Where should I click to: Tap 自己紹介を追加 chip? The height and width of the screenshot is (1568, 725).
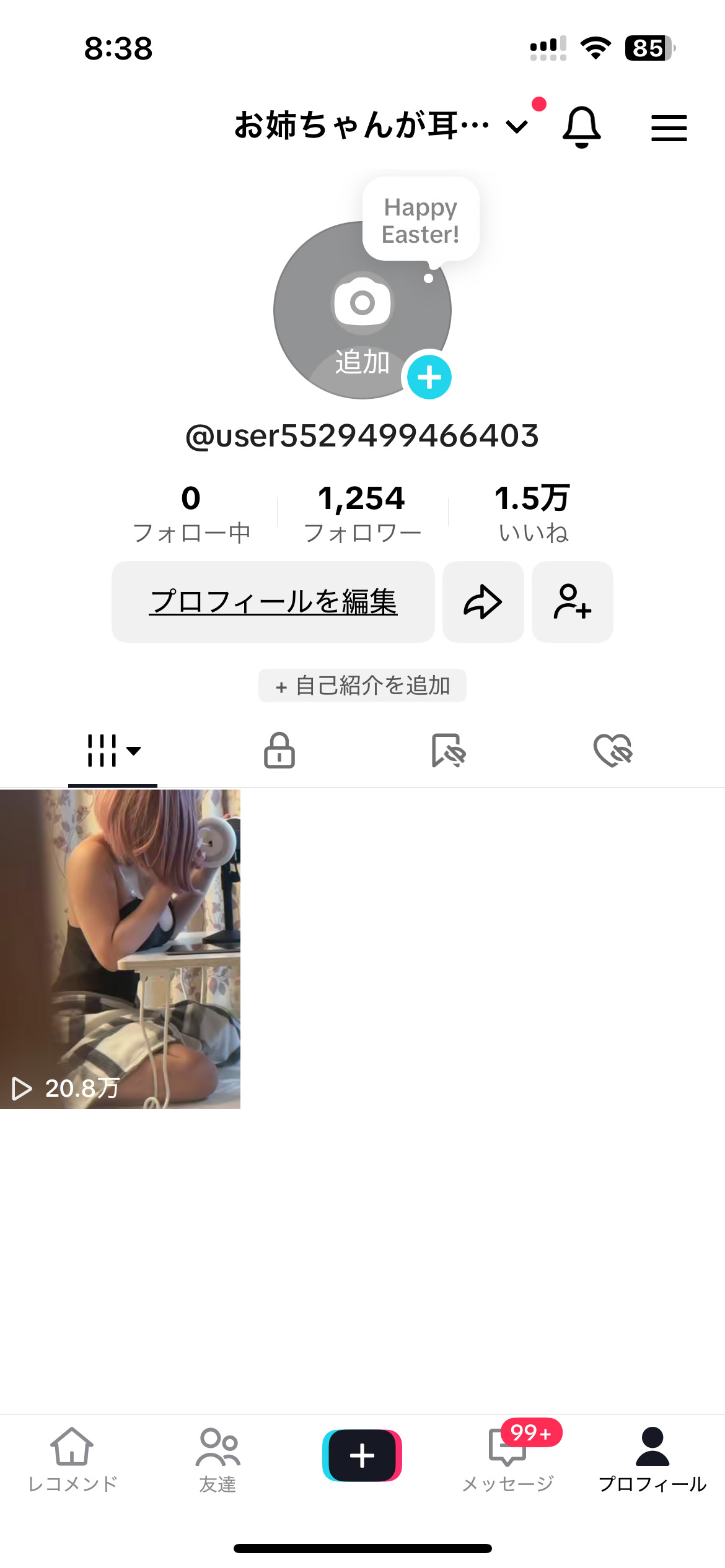coord(362,686)
